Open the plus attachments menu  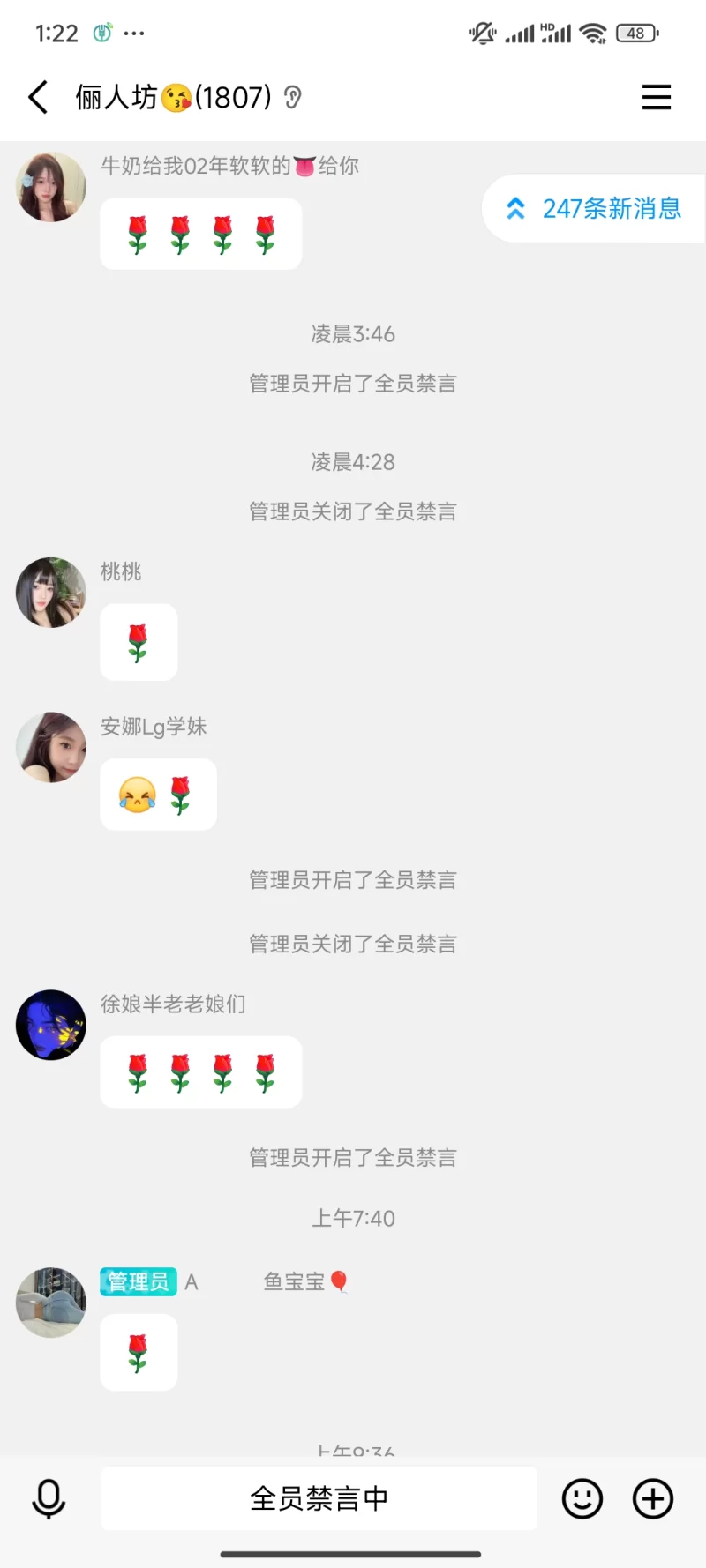[x=653, y=1498]
